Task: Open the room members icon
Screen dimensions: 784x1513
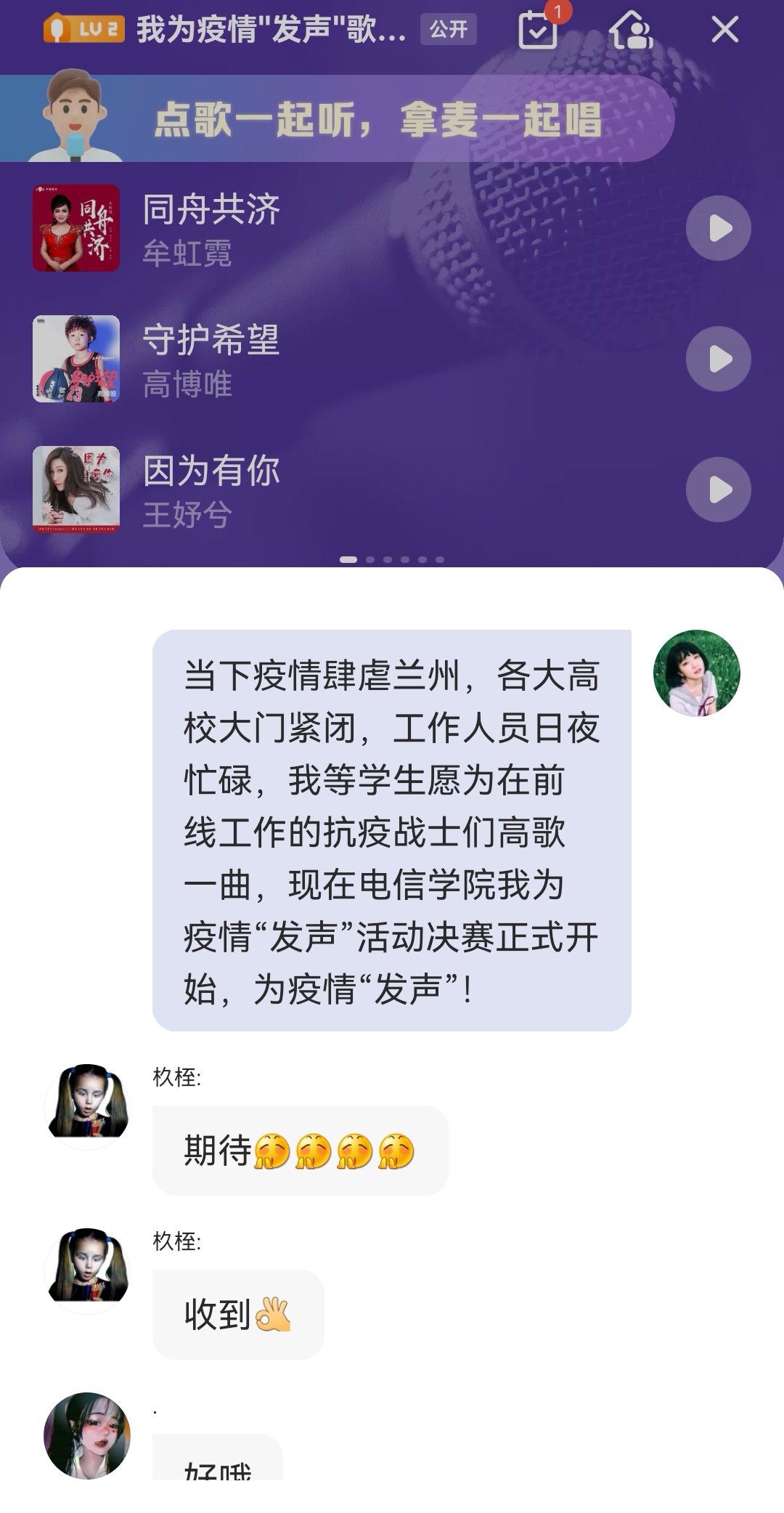Action: (630, 31)
